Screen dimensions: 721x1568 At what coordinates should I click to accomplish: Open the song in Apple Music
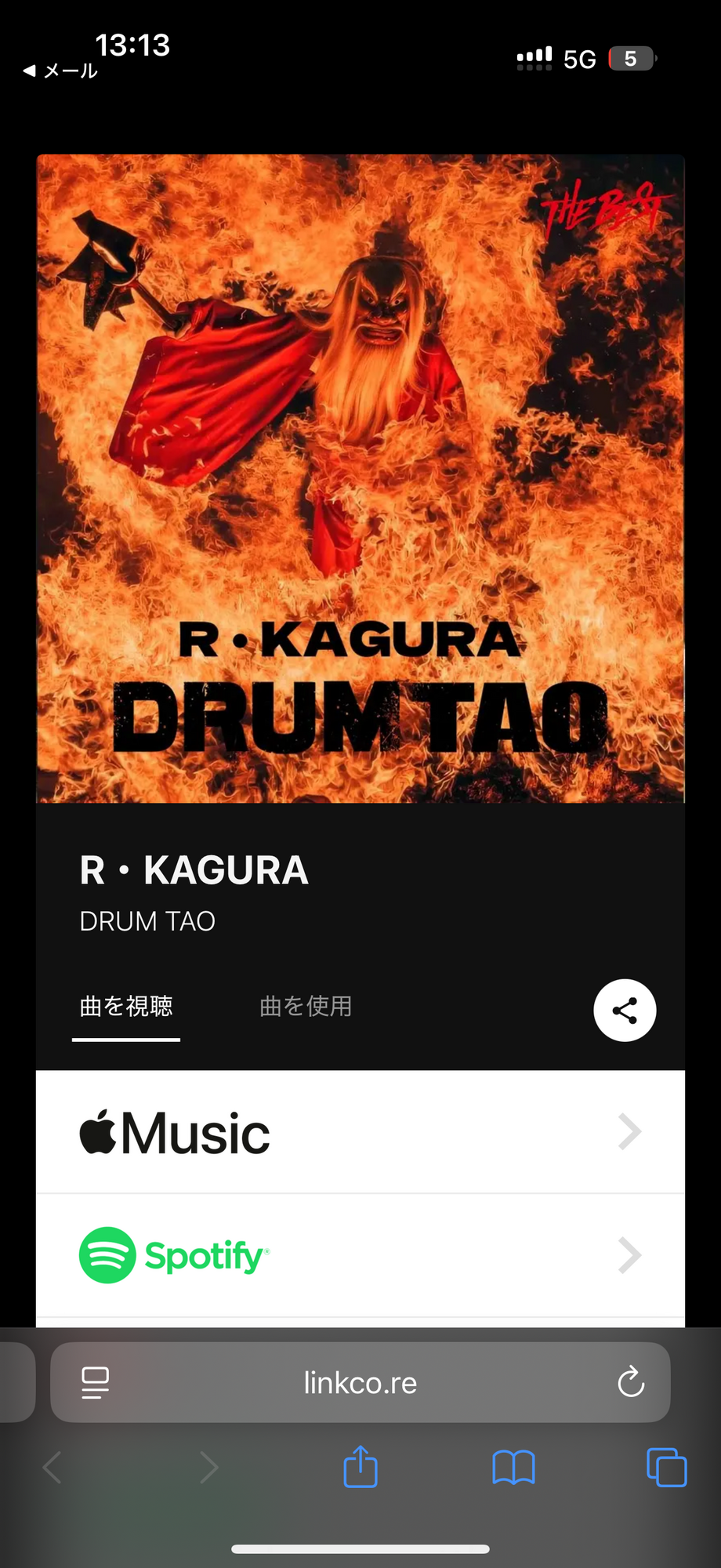pyautogui.click(x=360, y=1132)
